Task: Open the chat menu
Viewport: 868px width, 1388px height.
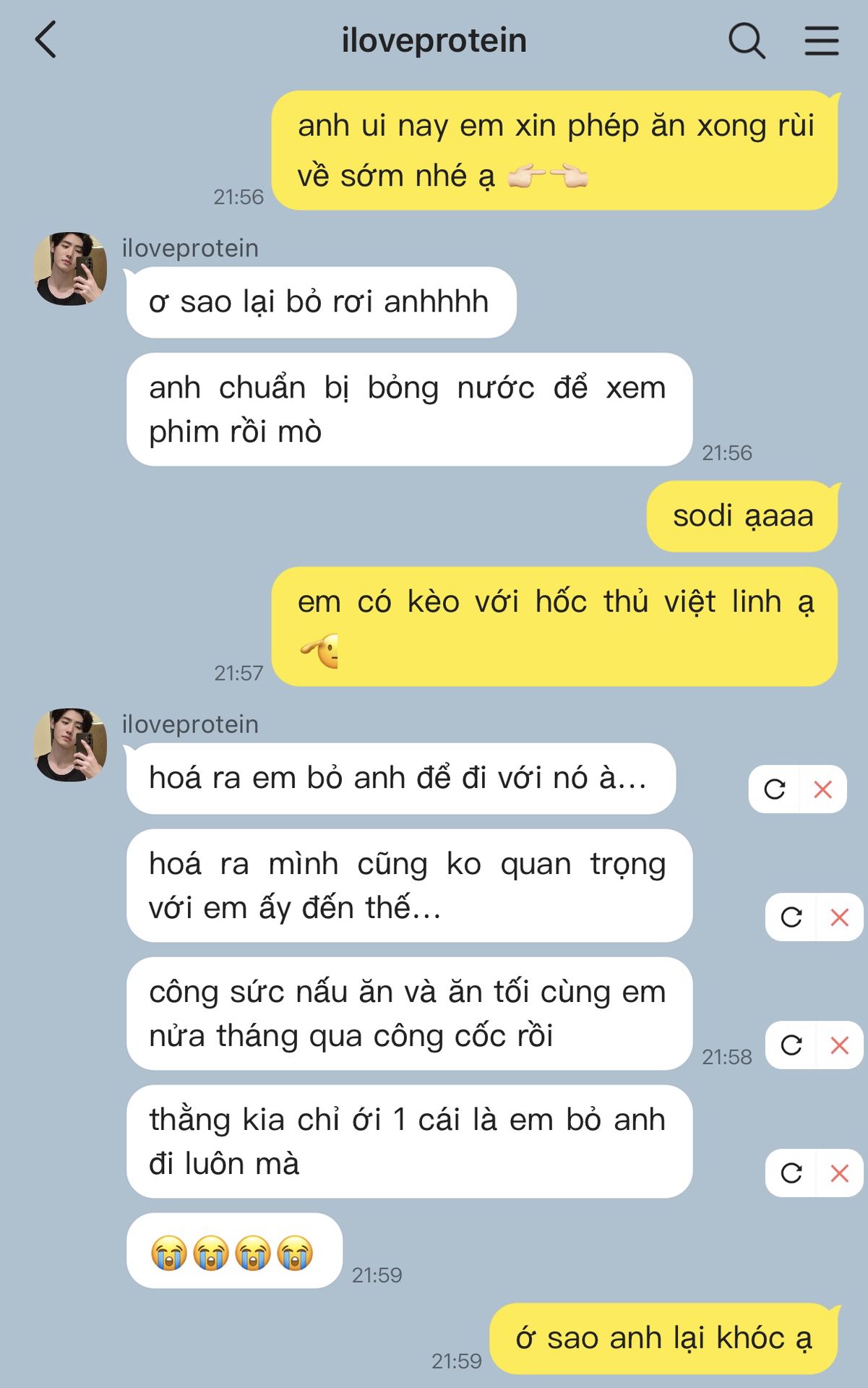Action: pyautogui.click(x=822, y=40)
